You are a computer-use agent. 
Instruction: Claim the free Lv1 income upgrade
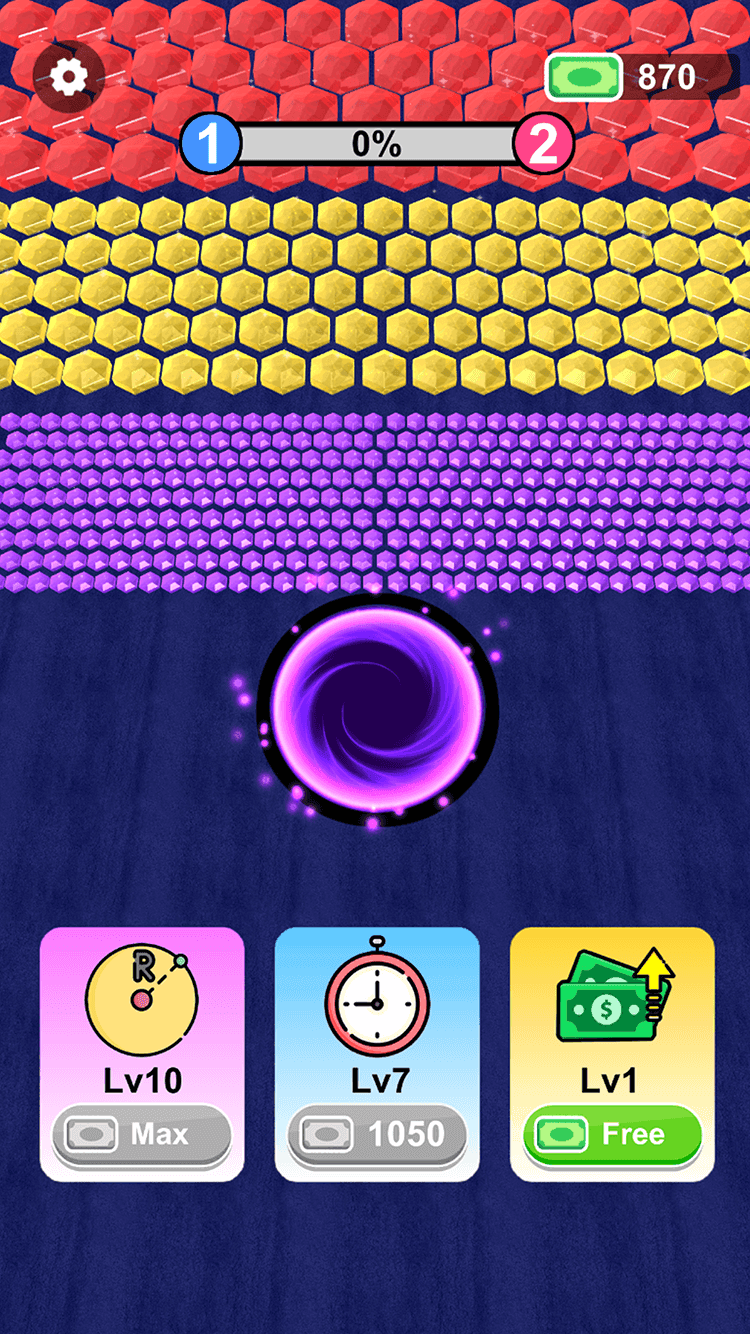(612, 1135)
